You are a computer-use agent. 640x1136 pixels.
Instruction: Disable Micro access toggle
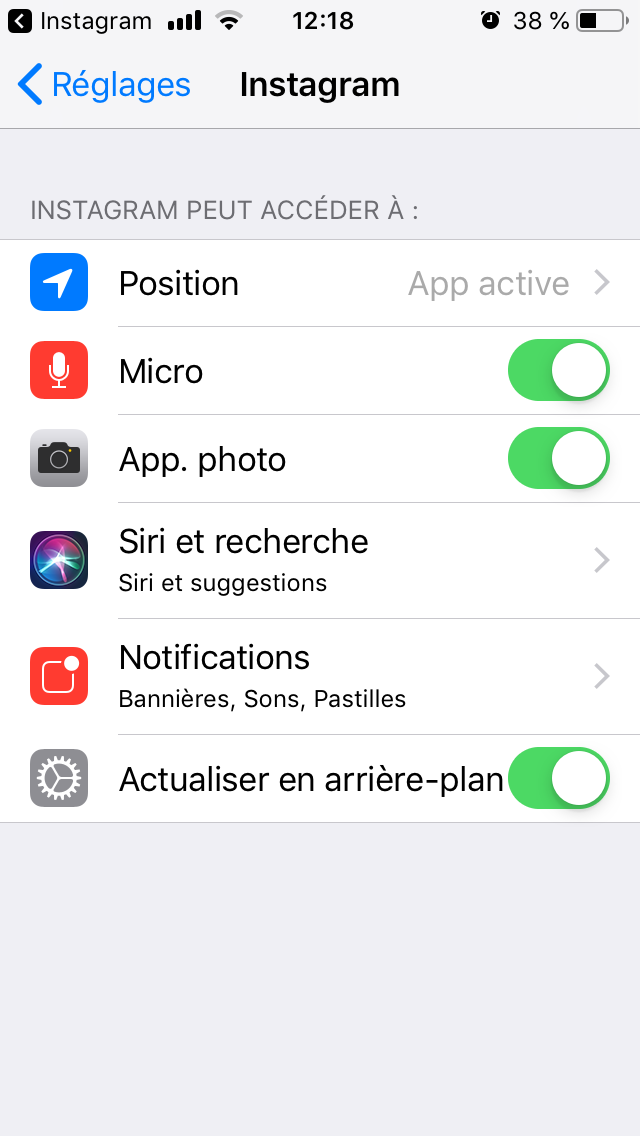tap(558, 371)
